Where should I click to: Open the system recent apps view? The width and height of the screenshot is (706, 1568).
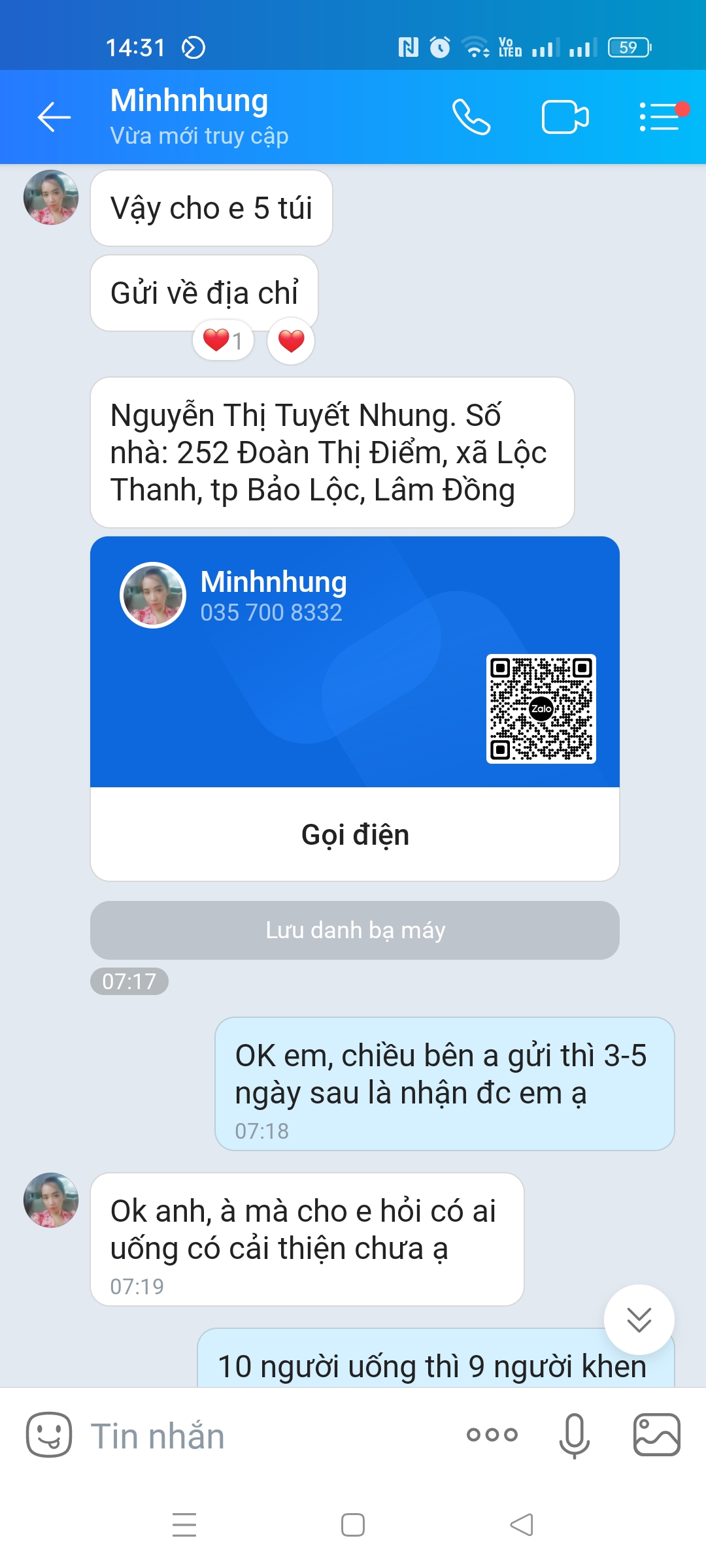[x=184, y=1525]
